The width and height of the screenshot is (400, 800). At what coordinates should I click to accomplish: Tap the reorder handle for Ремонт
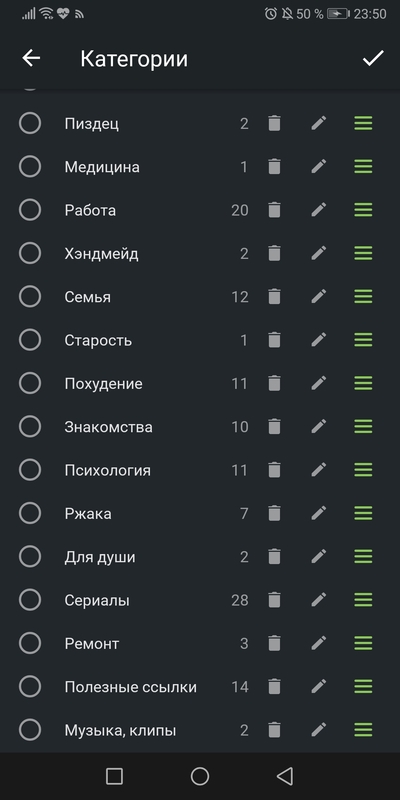click(363, 643)
